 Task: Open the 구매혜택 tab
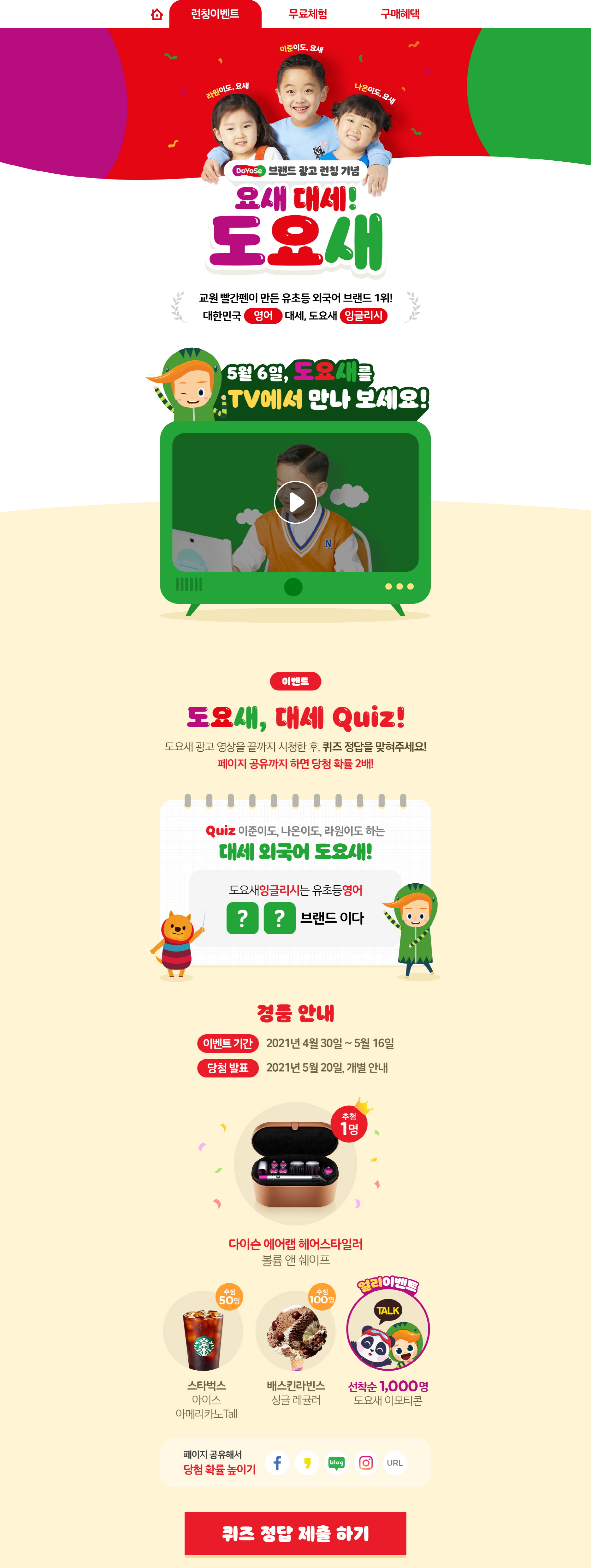400,14
